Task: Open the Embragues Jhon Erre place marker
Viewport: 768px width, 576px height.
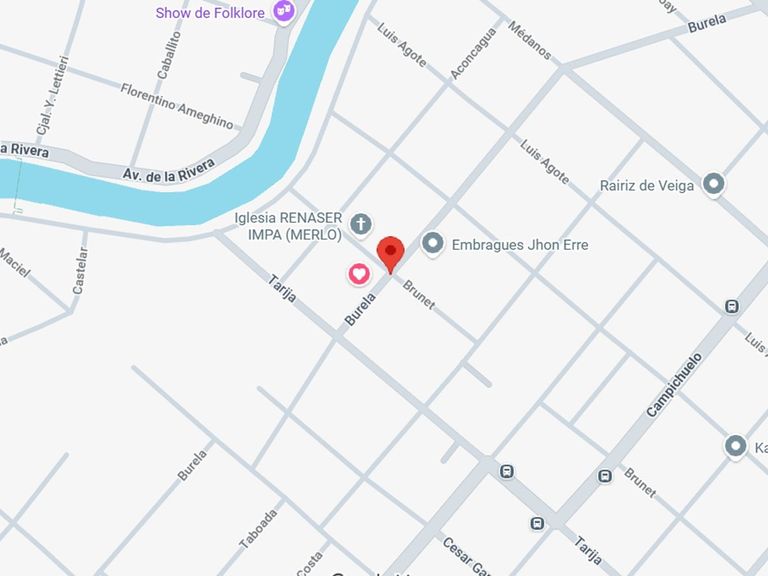Action: coord(433,244)
